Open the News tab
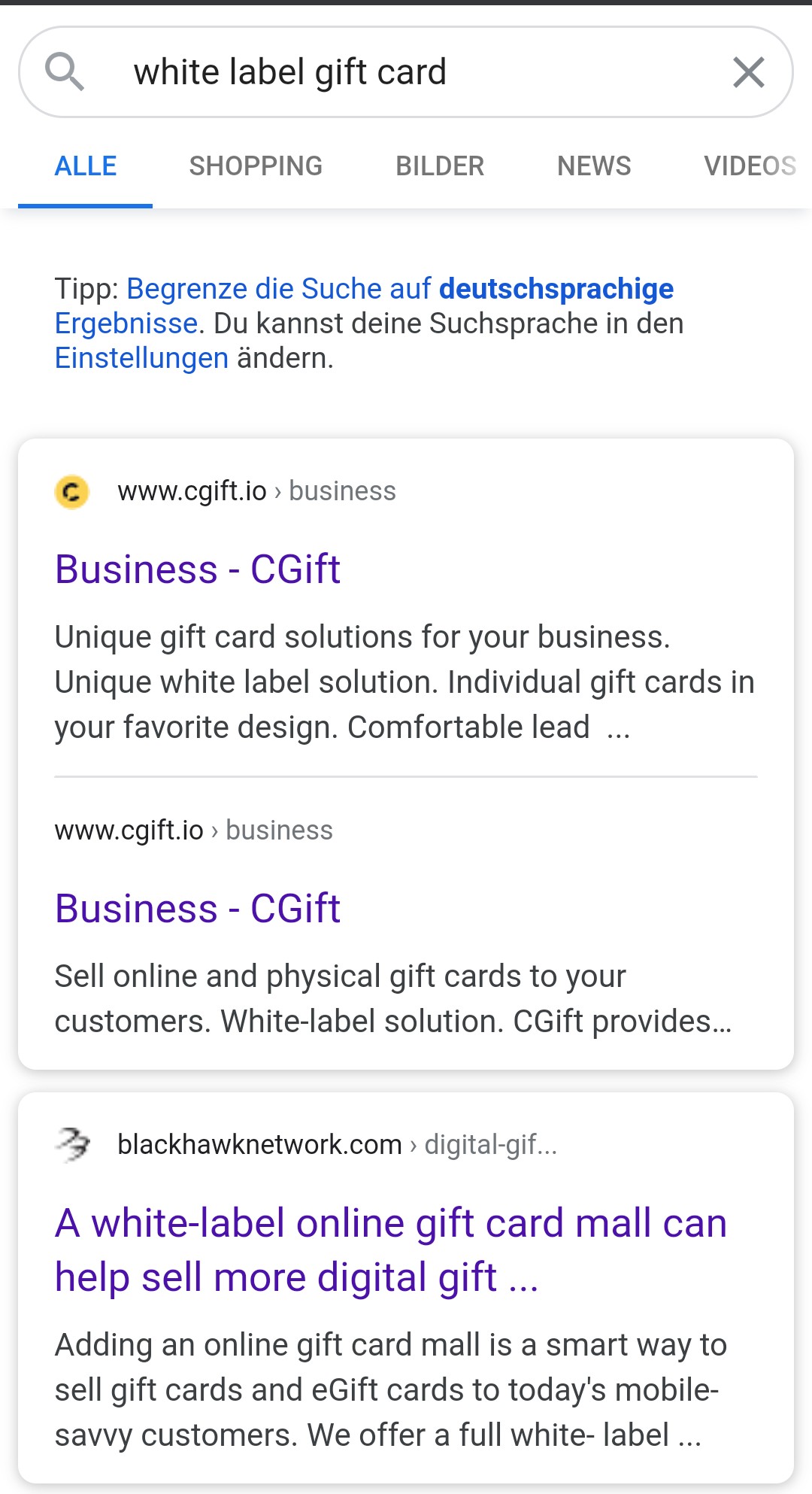Viewport: 812px width, 1494px height. (x=594, y=166)
